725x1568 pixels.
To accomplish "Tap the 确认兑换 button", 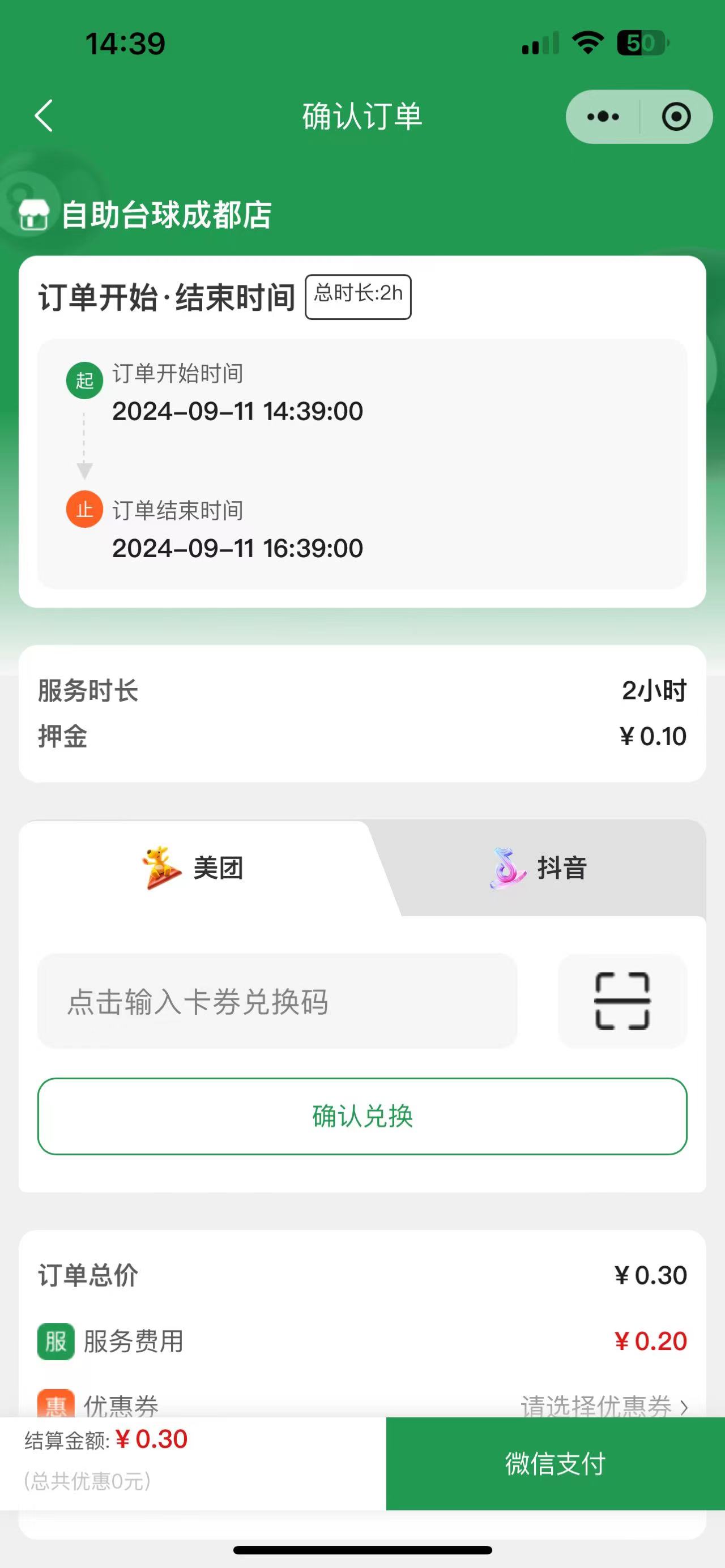I will (x=362, y=1116).
